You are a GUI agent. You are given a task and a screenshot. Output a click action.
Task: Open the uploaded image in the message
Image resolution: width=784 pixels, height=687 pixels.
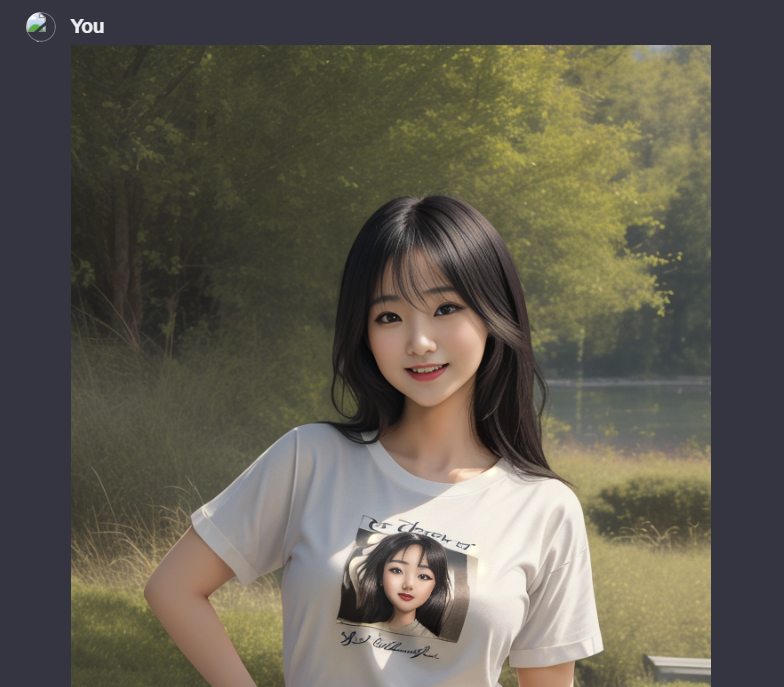390,365
